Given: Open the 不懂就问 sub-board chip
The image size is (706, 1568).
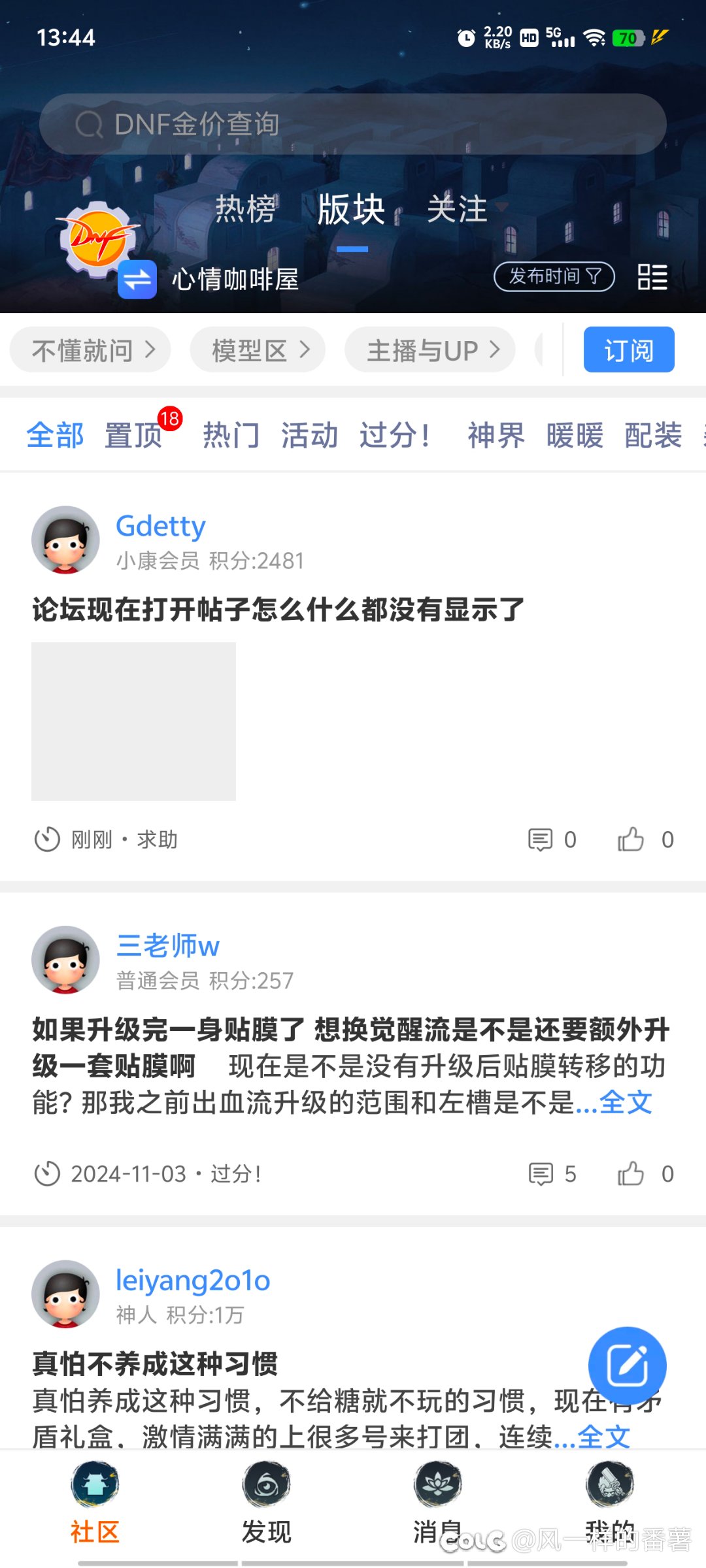Looking at the screenshot, I should [x=92, y=350].
